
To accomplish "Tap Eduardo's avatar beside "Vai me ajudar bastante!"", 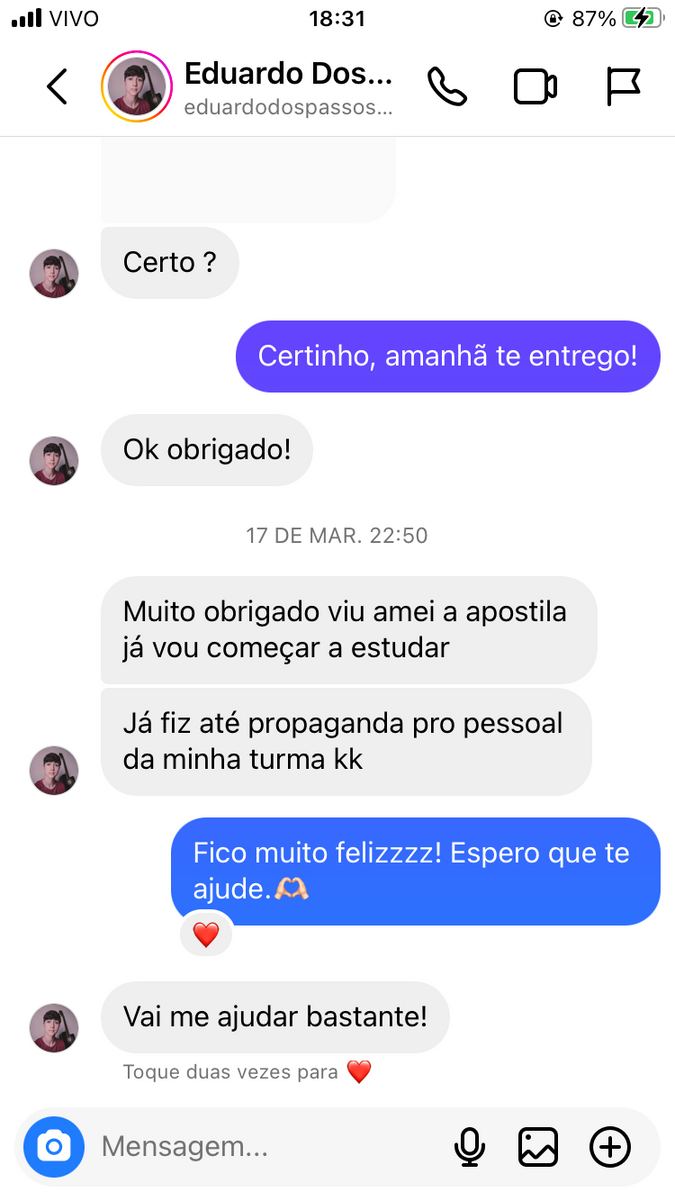I will pyautogui.click(x=54, y=1028).
